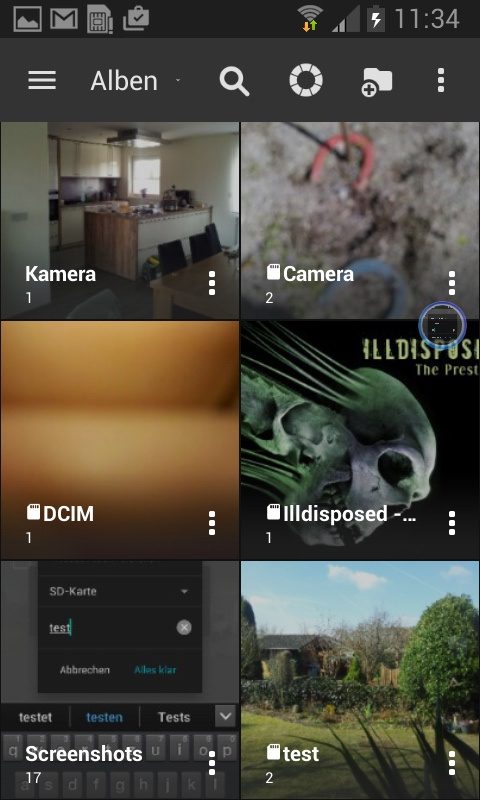Open the test album's overflow menu
The image size is (480, 800).
click(x=451, y=763)
